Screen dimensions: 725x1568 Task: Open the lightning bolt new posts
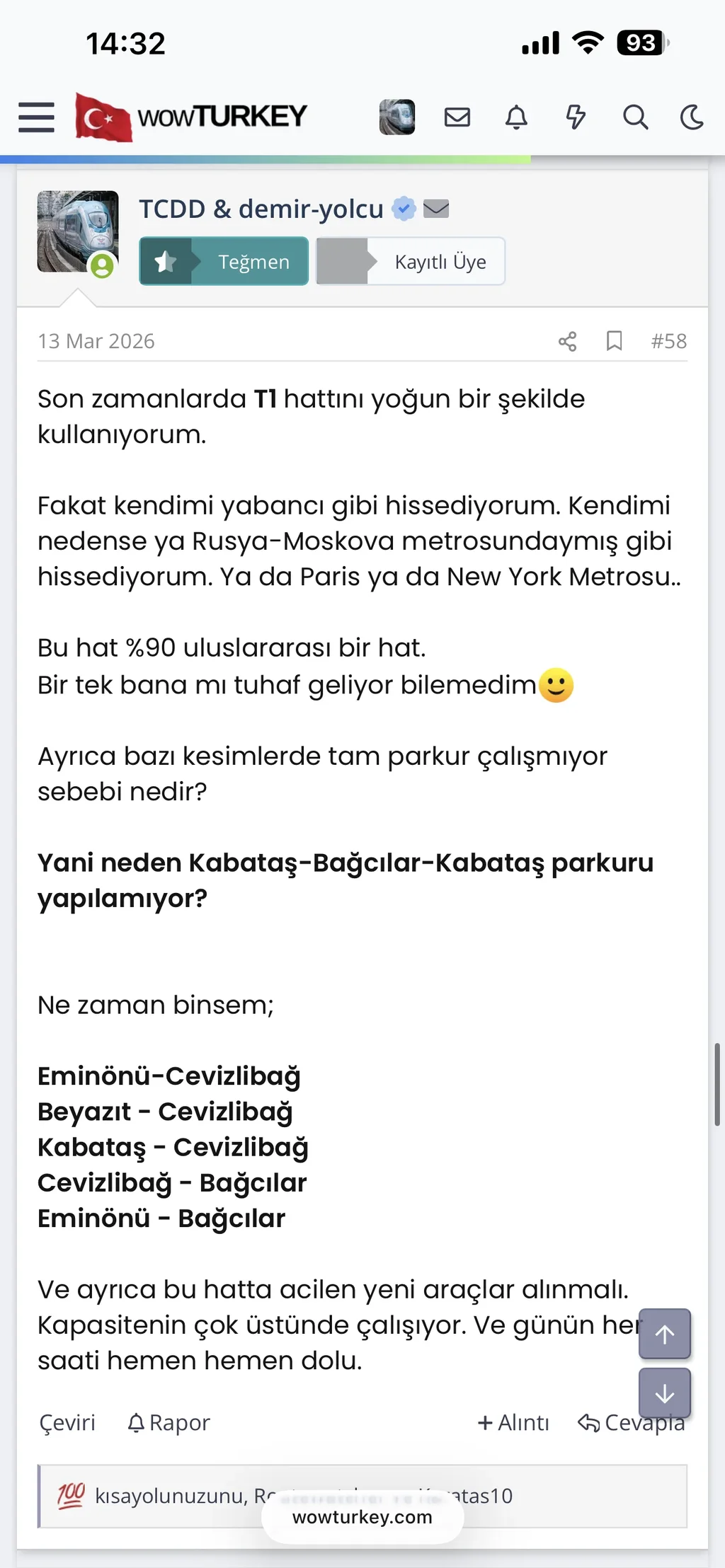576,117
